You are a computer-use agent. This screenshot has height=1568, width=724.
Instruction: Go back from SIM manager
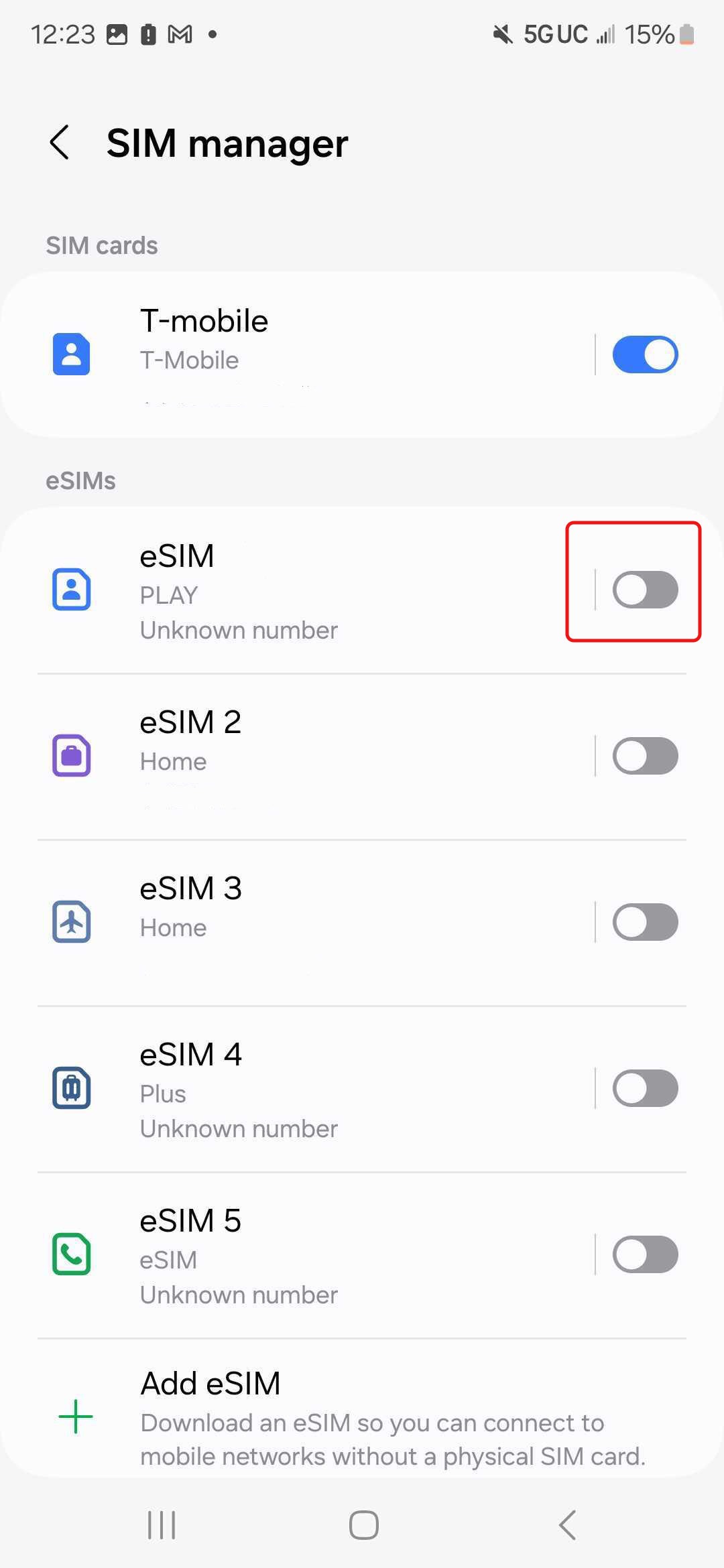click(x=60, y=143)
